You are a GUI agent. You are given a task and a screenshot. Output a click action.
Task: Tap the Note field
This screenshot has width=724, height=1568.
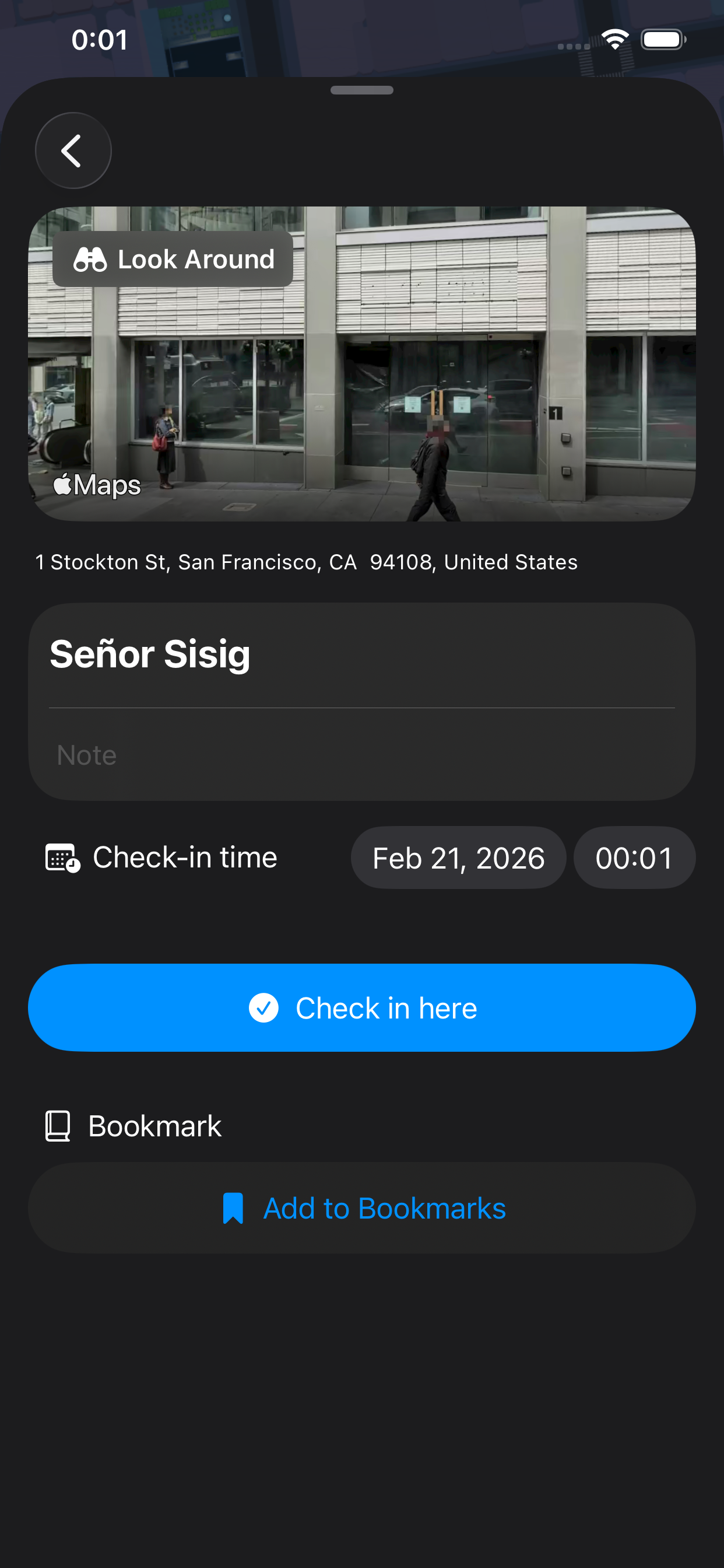(x=361, y=755)
